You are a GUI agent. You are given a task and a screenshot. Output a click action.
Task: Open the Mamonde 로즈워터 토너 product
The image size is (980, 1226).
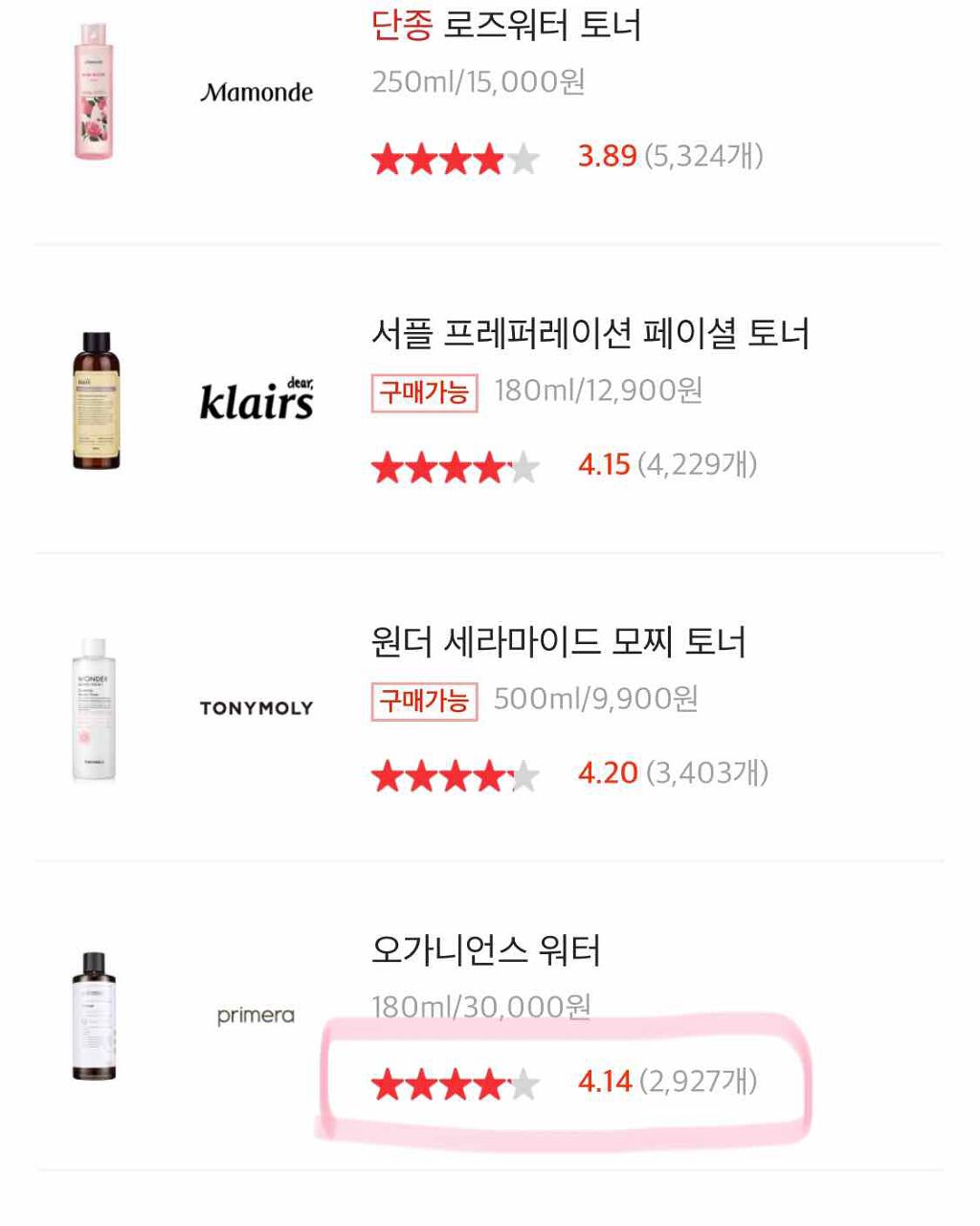(x=505, y=26)
